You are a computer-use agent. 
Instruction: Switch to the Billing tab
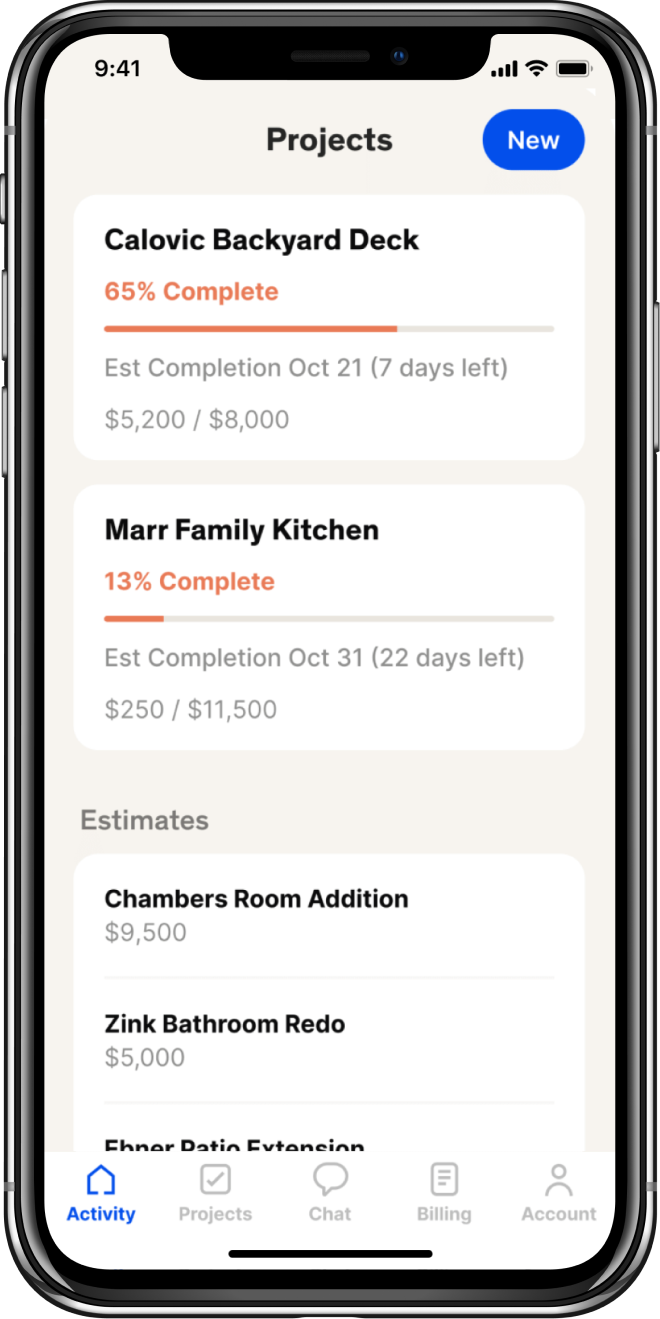click(x=444, y=1193)
